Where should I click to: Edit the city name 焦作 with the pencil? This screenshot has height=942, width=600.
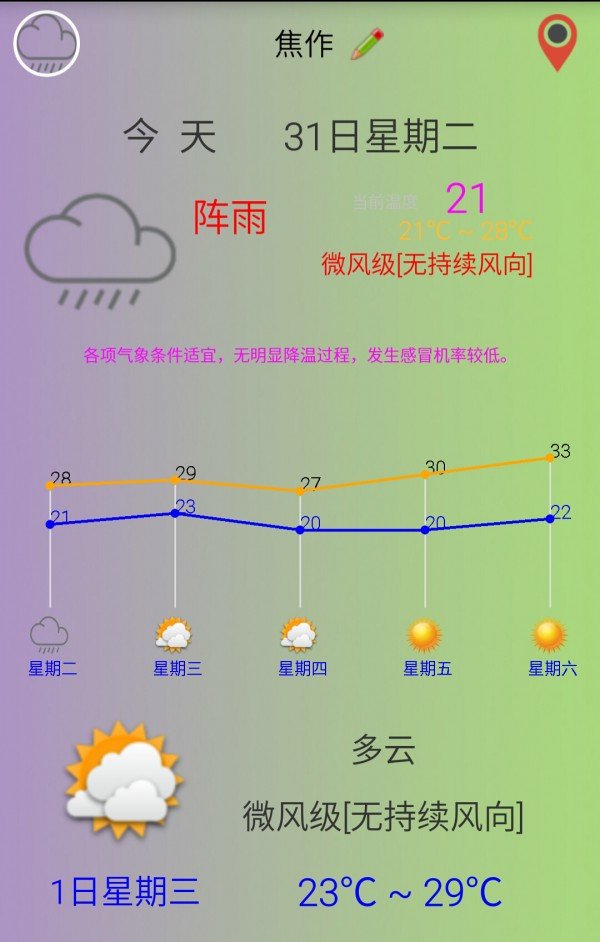pos(367,44)
